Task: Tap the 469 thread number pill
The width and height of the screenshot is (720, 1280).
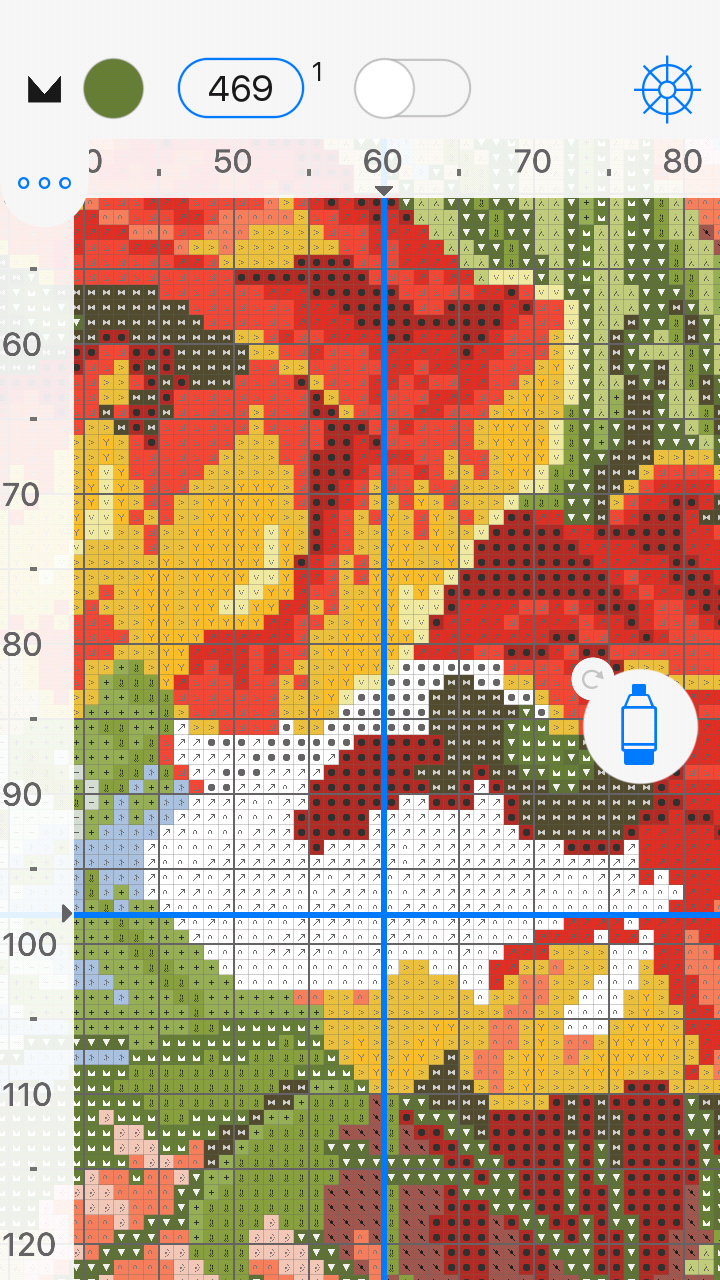Action: (241, 89)
